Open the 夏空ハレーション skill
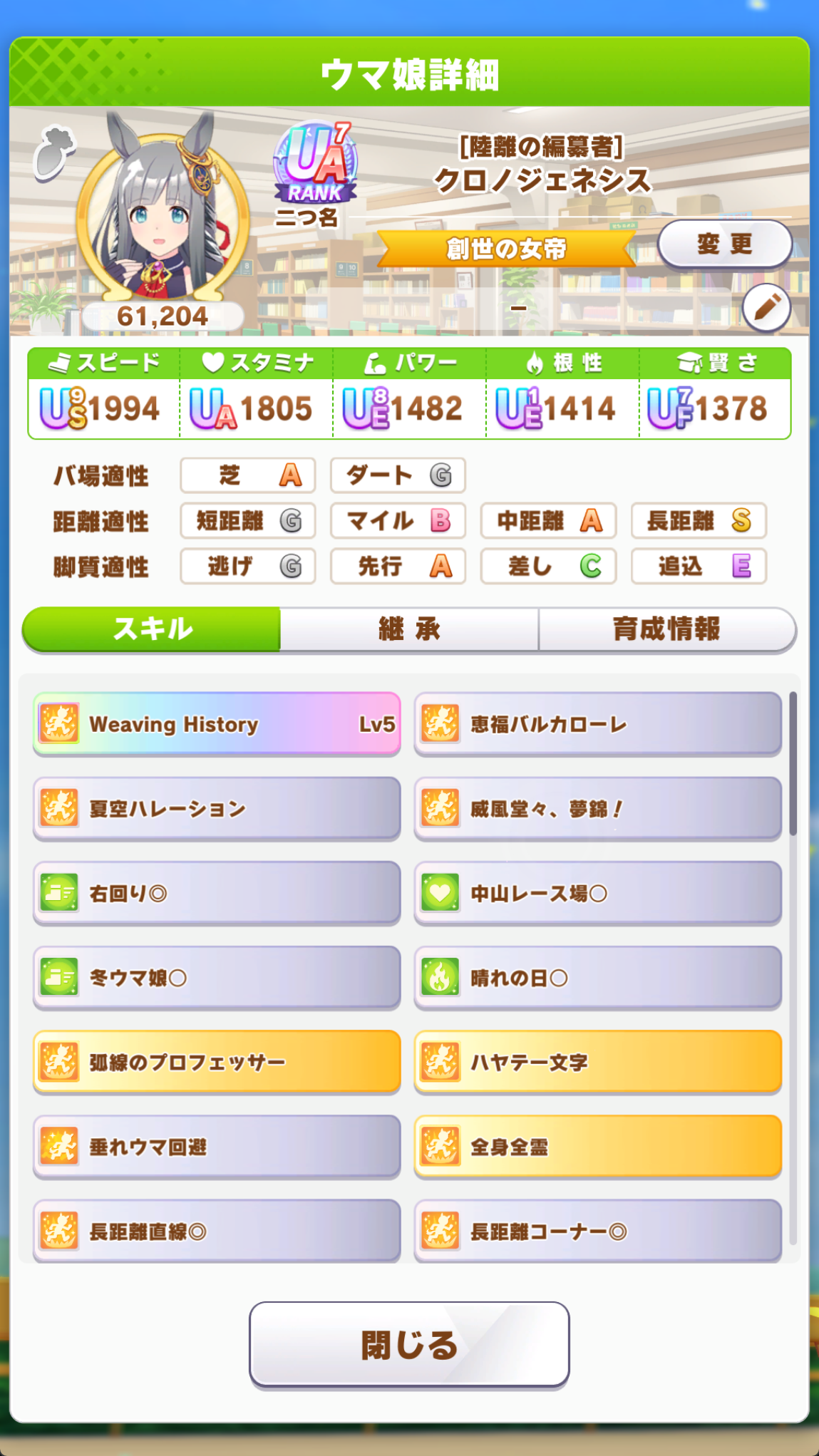The height and width of the screenshot is (1456, 819). click(217, 809)
